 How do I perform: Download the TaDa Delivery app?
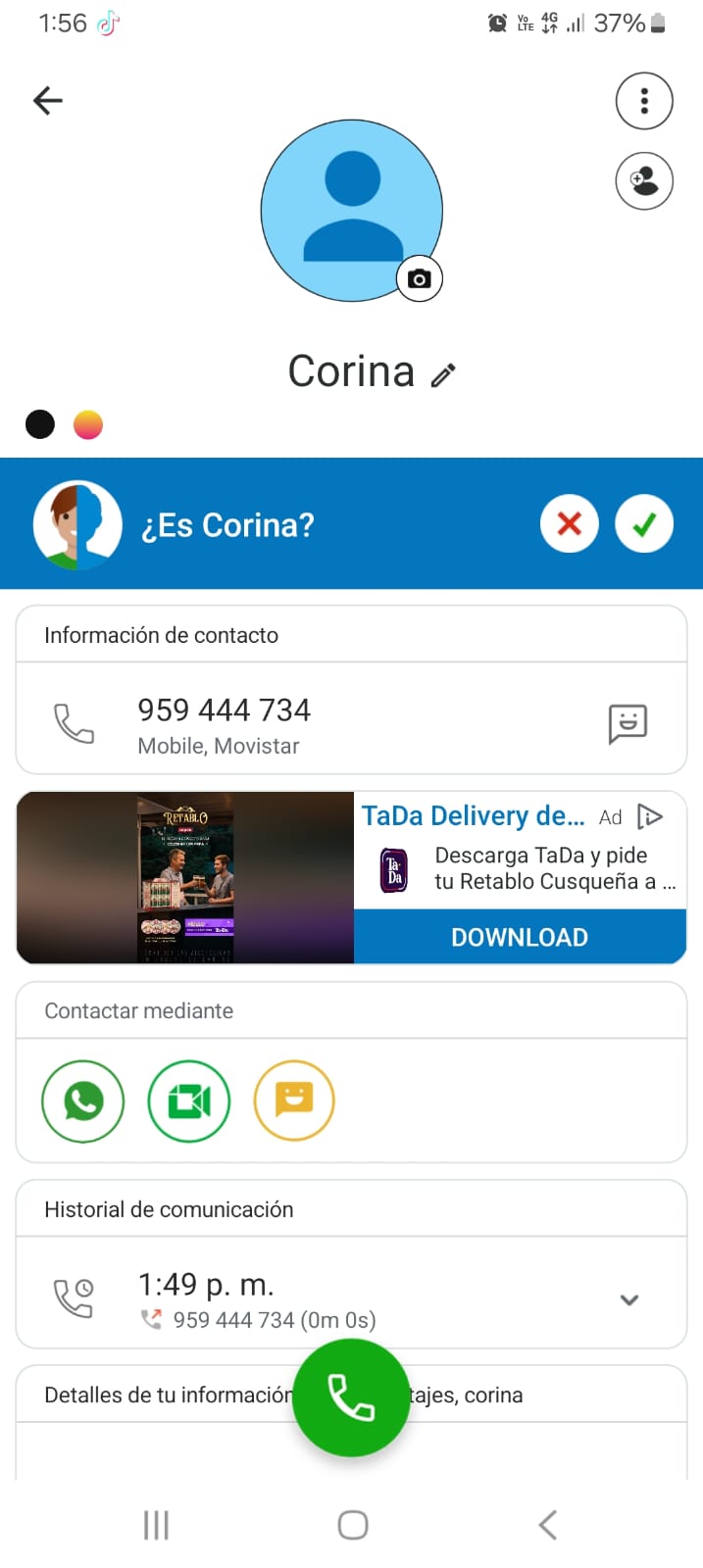pyautogui.click(x=519, y=937)
